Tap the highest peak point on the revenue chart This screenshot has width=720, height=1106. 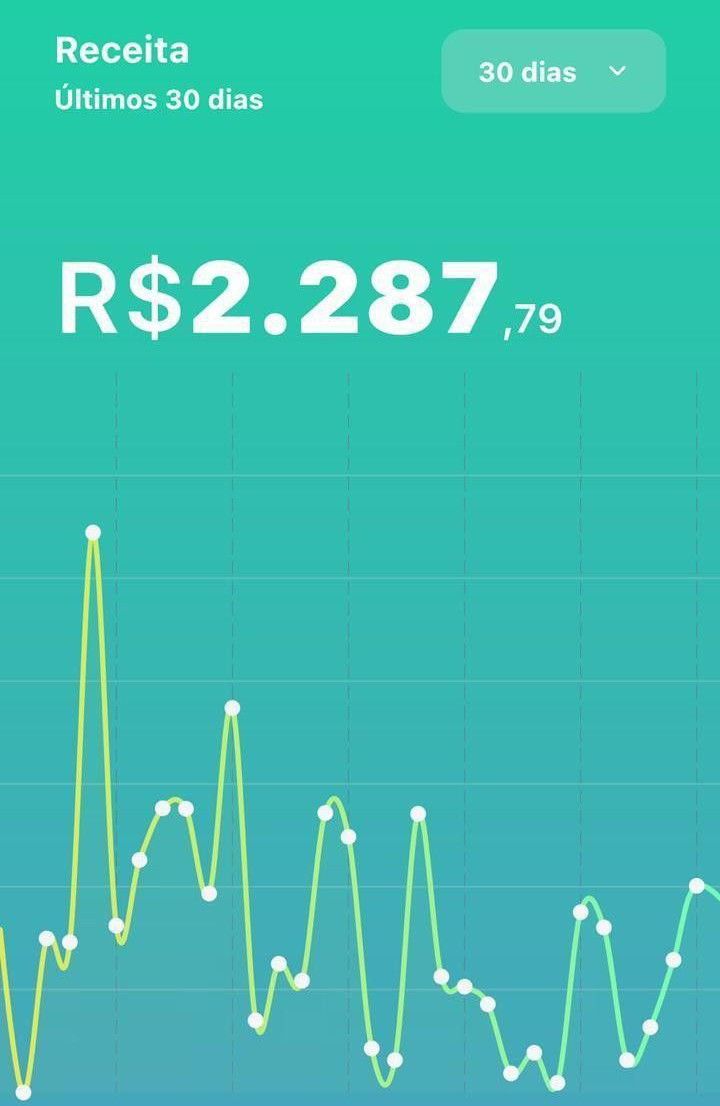point(93,533)
